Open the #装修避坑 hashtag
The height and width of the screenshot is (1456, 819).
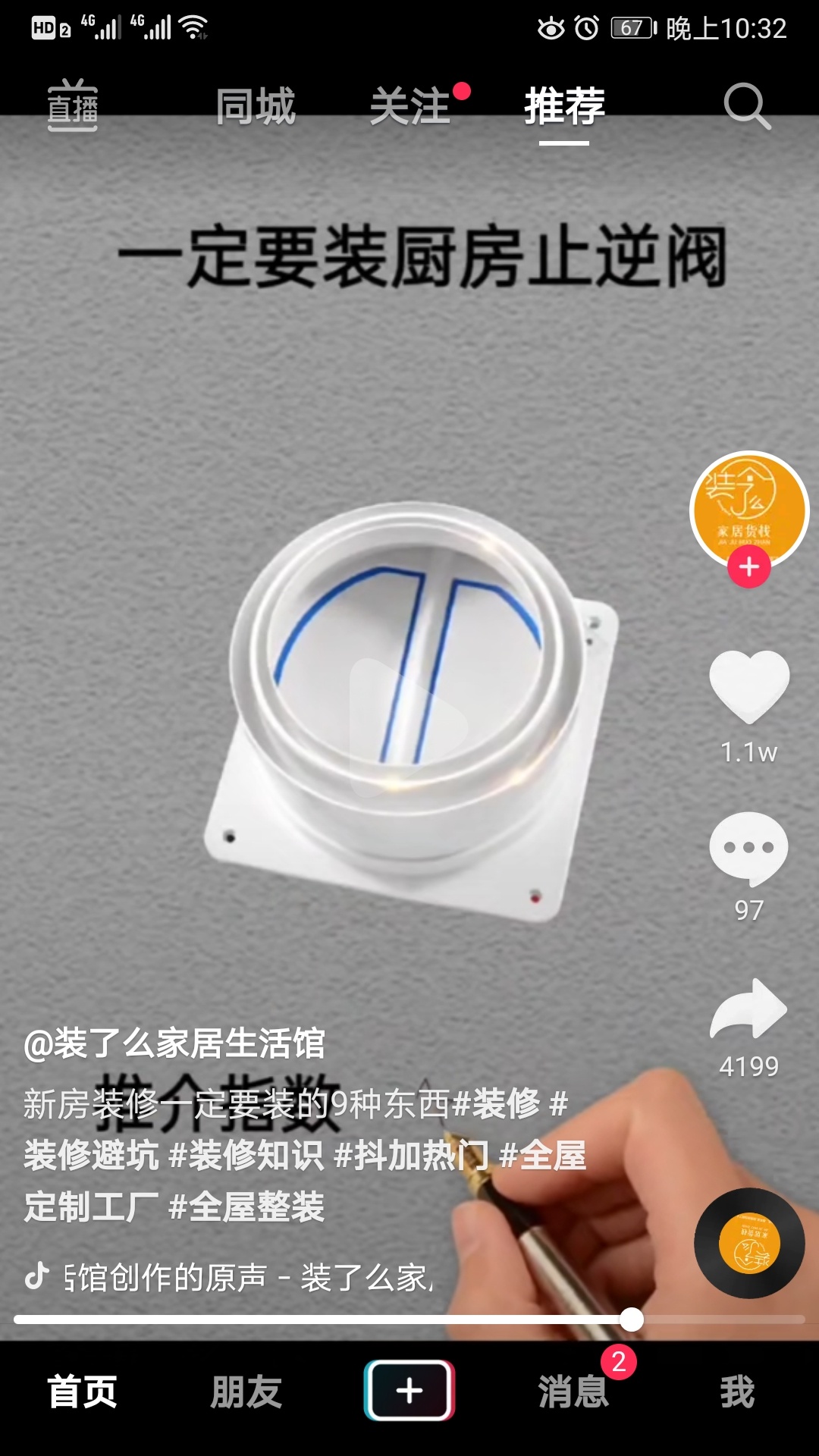pyautogui.click(x=91, y=1156)
